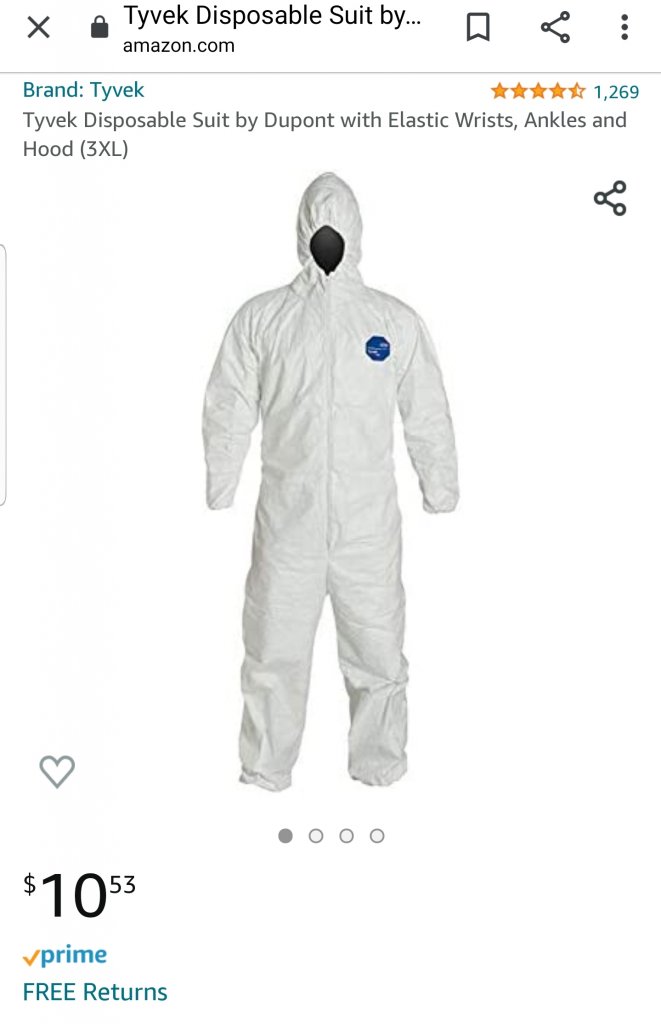
Task: Close the Amazon custom tab
Action: 38,27
